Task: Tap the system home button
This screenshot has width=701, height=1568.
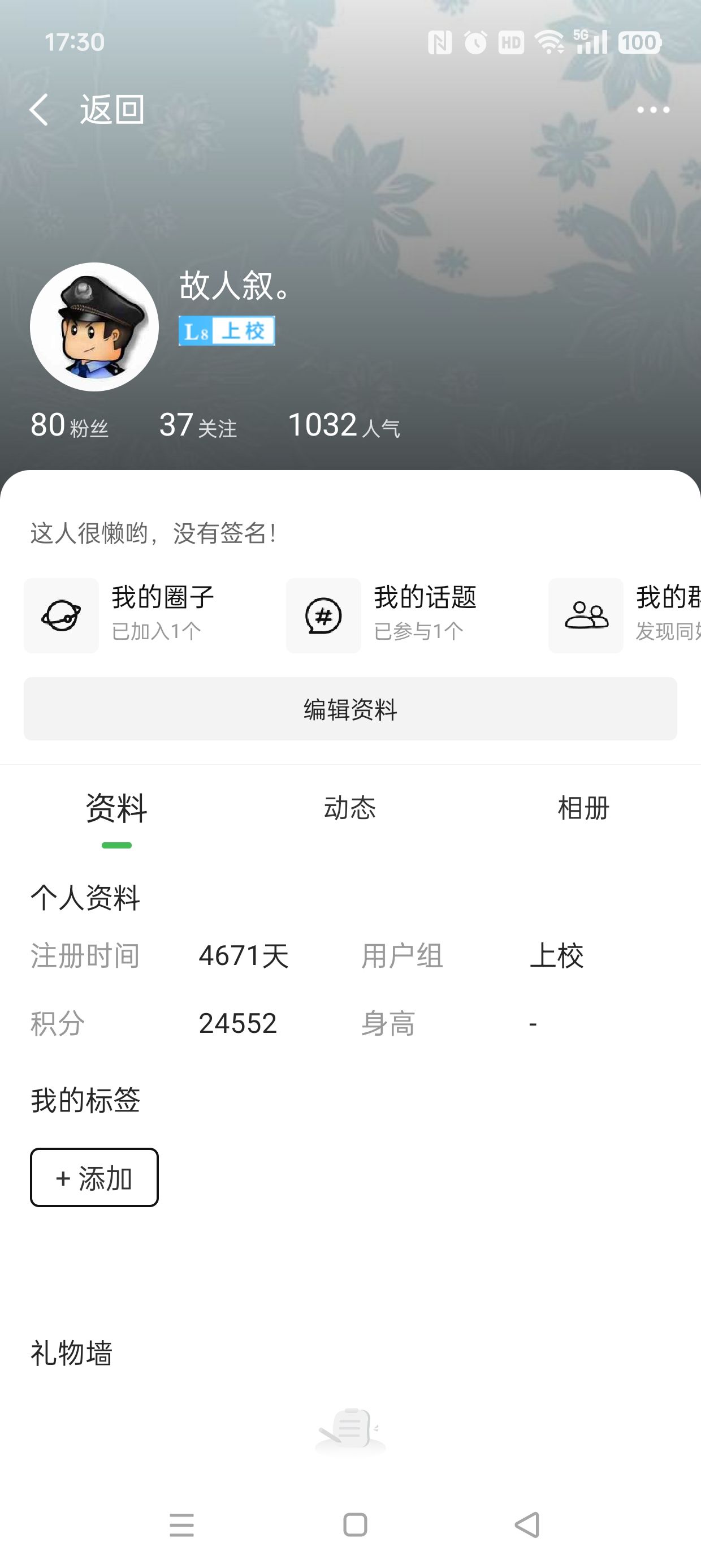Action: click(355, 1525)
